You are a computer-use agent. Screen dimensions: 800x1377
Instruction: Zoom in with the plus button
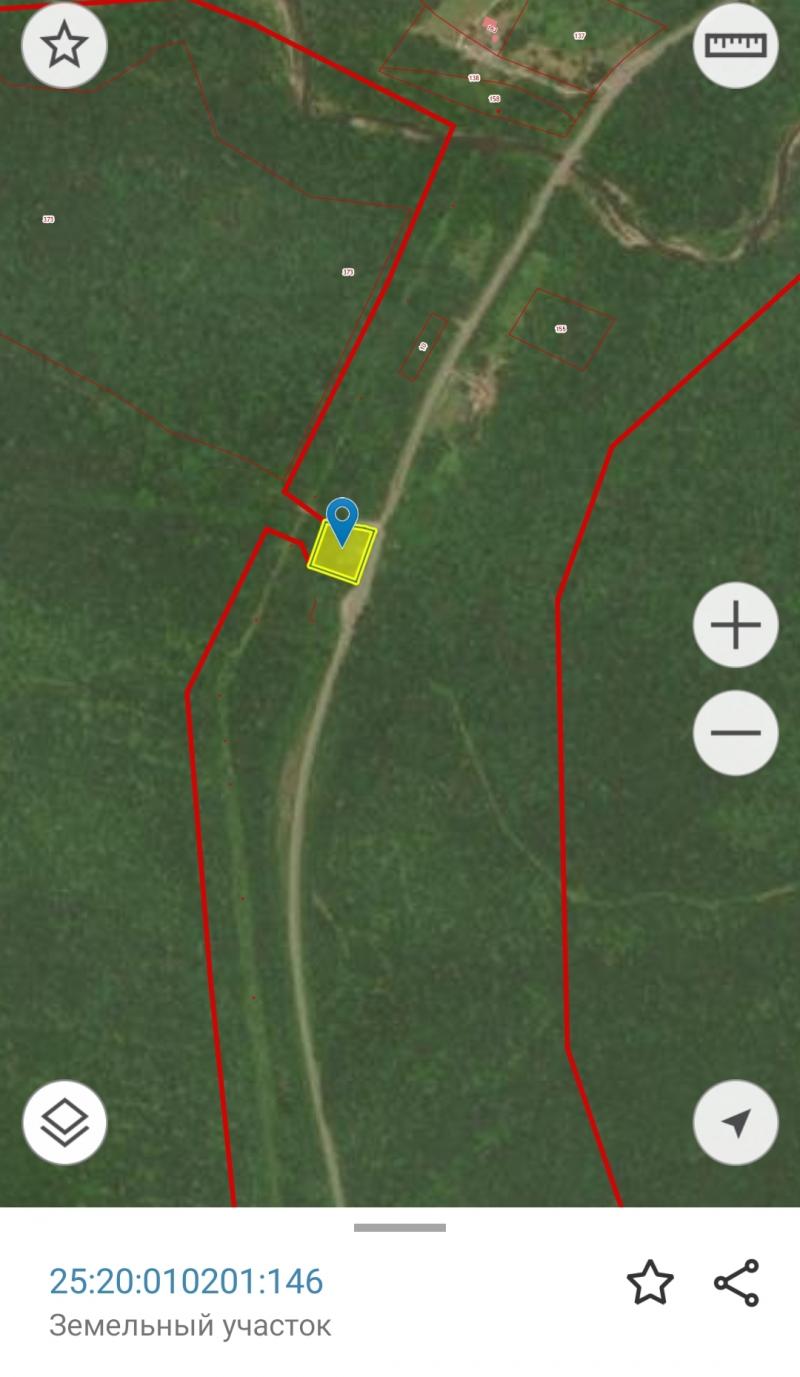[x=735, y=625]
